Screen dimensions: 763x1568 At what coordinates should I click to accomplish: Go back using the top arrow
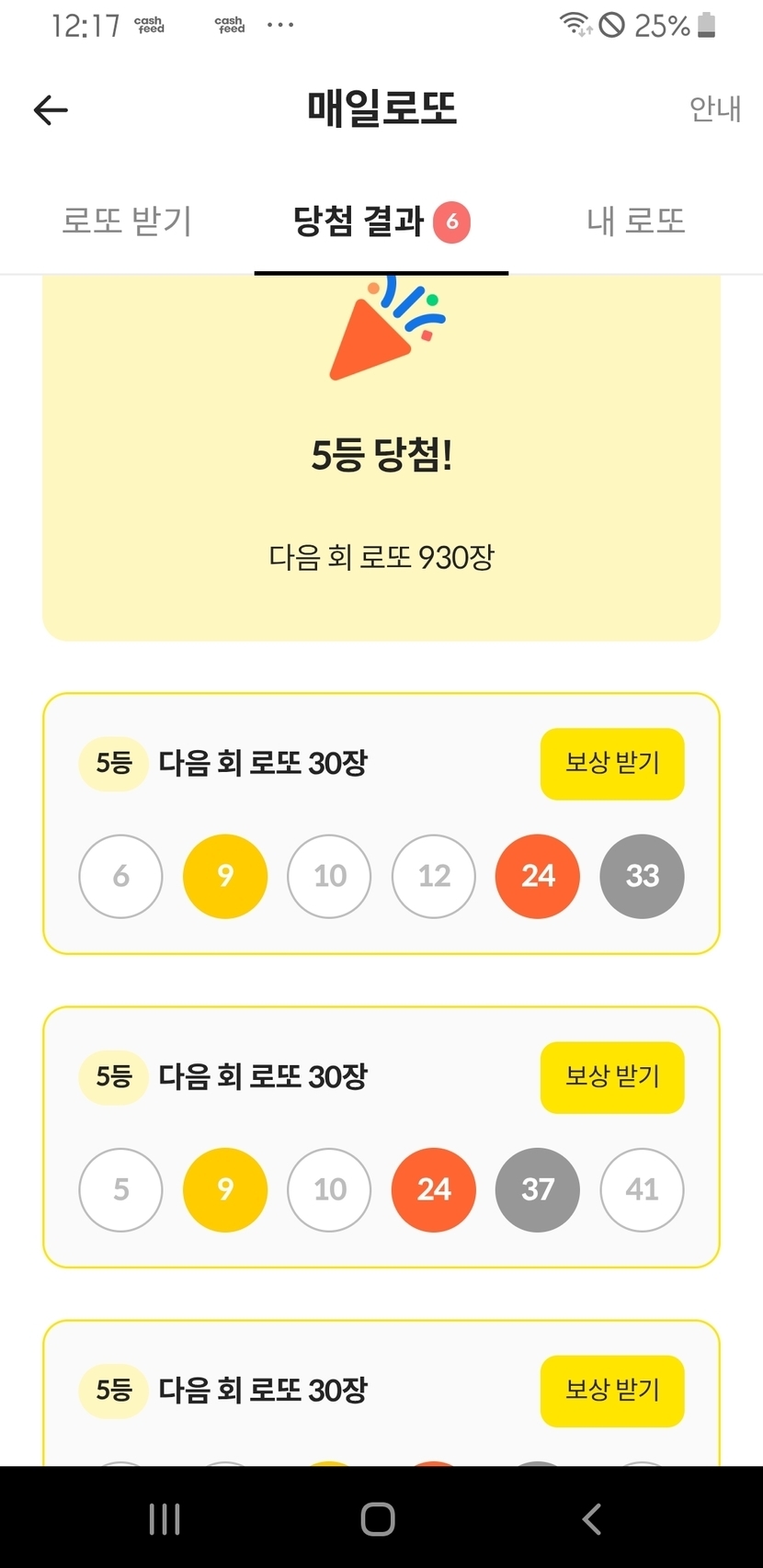tap(51, 110)
